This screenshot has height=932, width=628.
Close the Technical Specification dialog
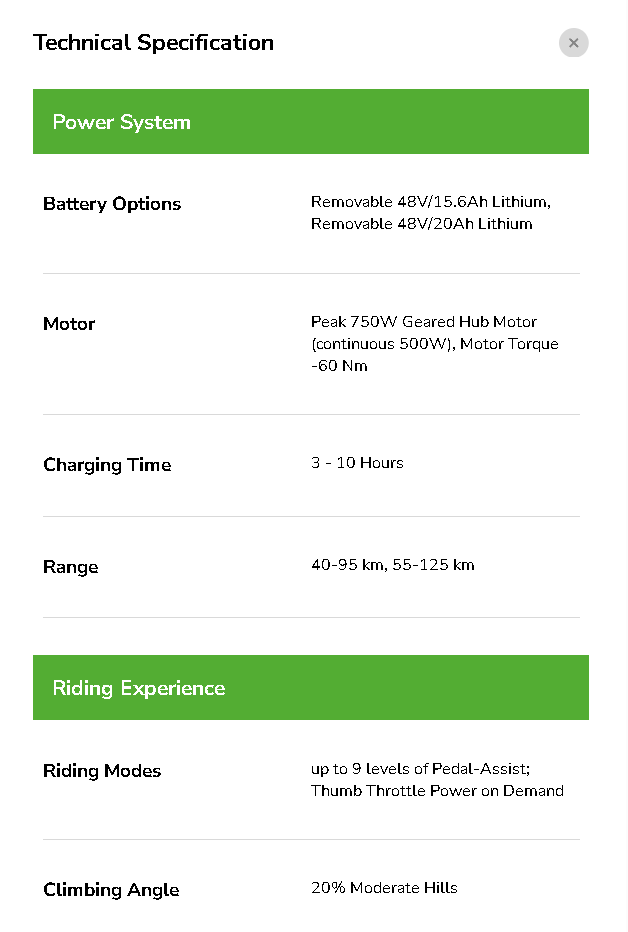tap(573, 43)
